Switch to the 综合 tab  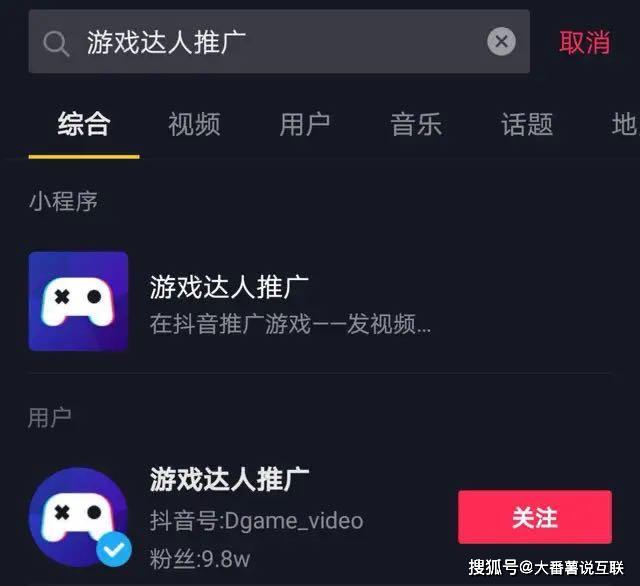[x=84, y=124]
